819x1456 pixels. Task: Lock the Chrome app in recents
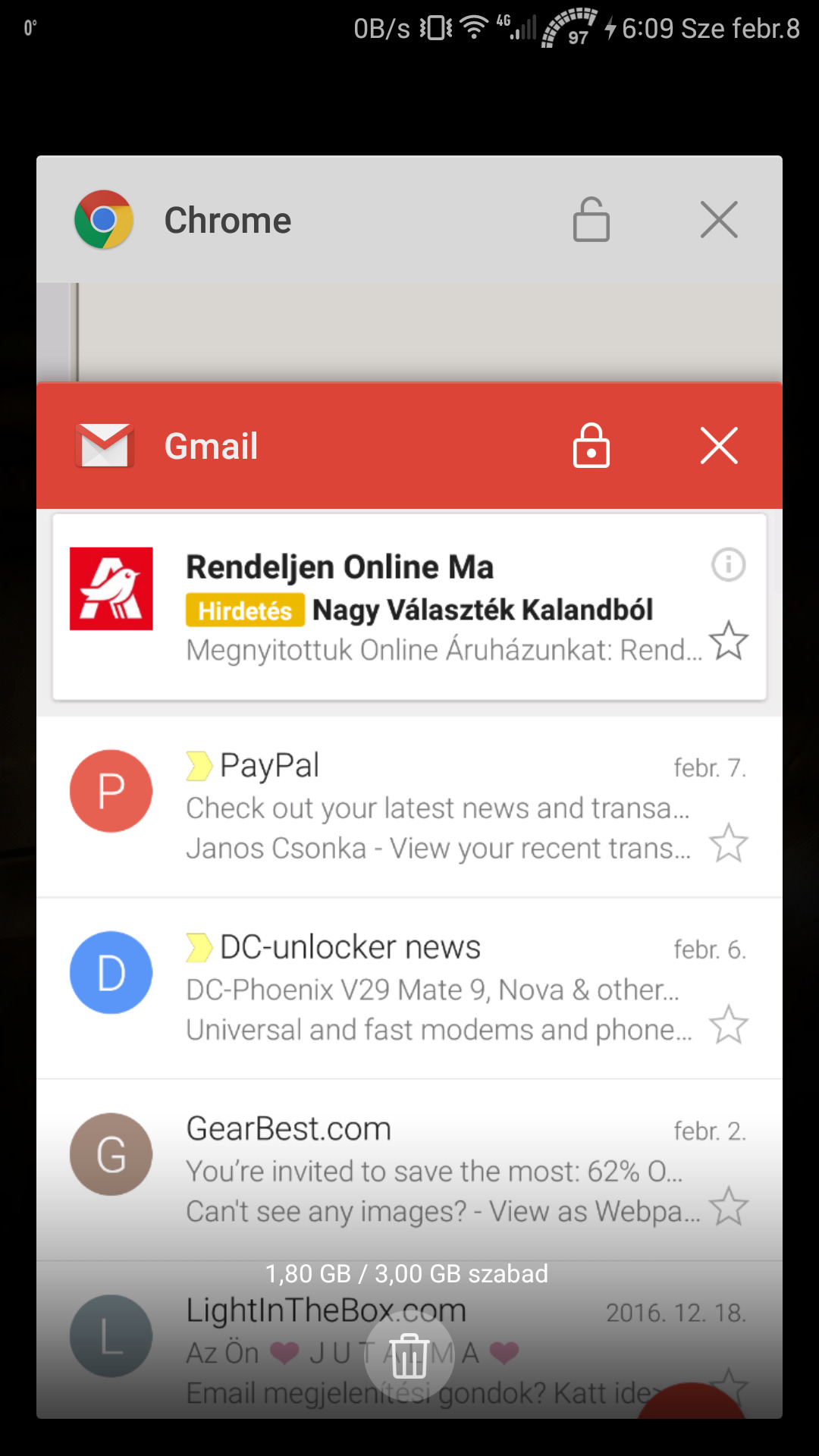(591, 220)
